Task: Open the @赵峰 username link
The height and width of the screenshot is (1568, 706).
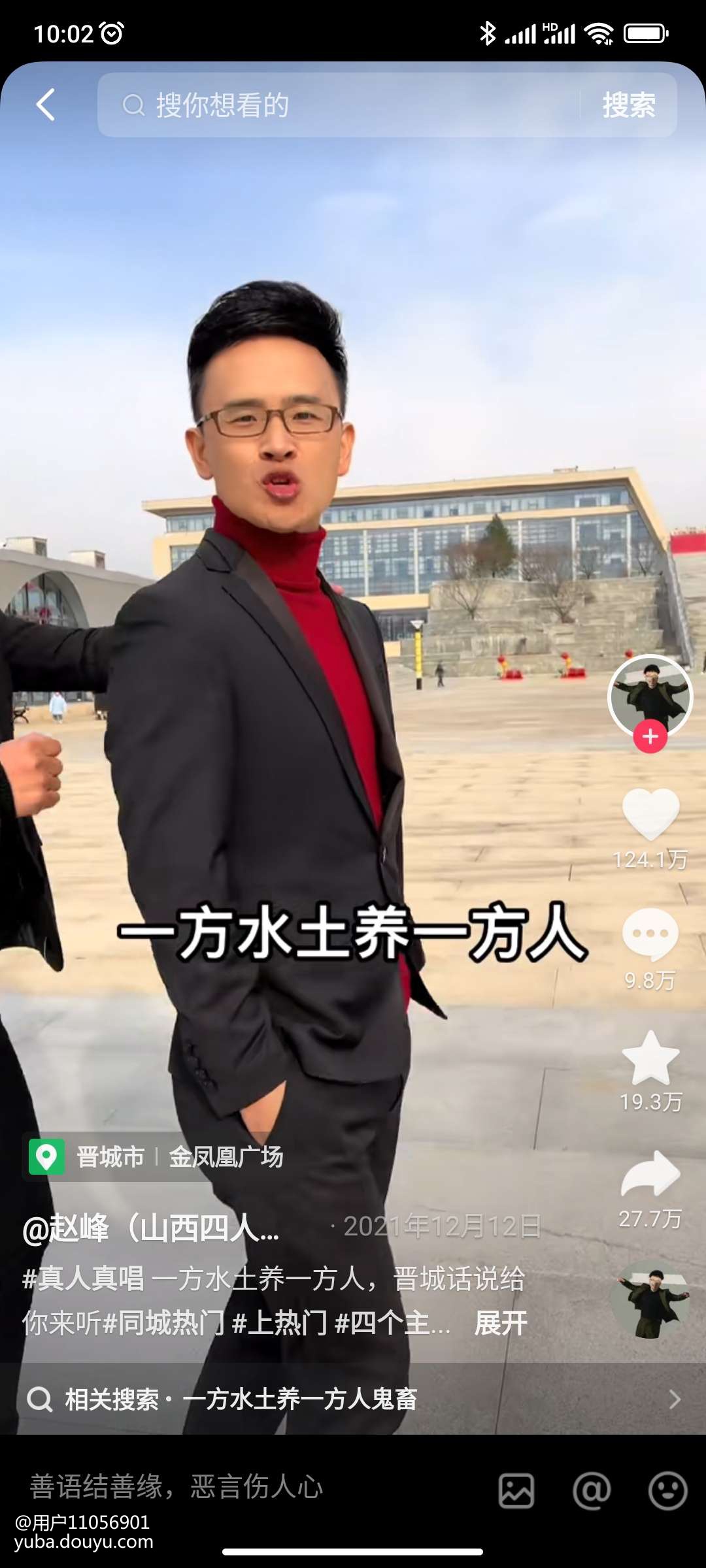Action: coord(152,1228)
